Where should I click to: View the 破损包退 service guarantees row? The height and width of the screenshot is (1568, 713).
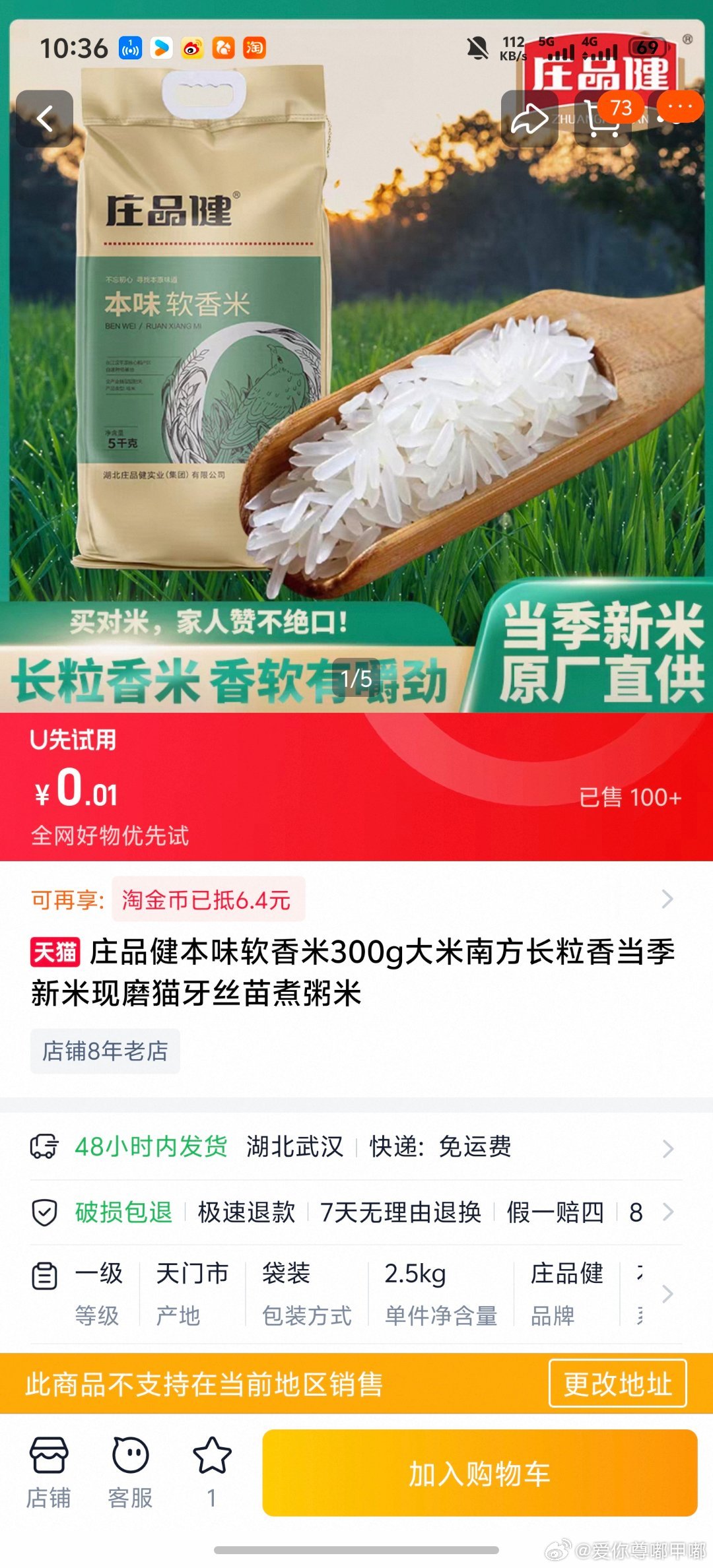pyautogui.click(x=356, y=1212)
